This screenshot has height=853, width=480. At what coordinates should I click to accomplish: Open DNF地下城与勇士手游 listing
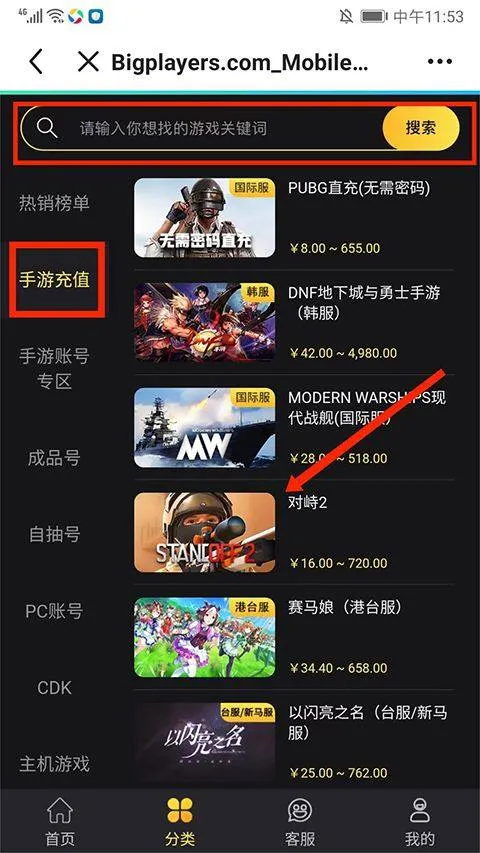click(x=293, y=322)
